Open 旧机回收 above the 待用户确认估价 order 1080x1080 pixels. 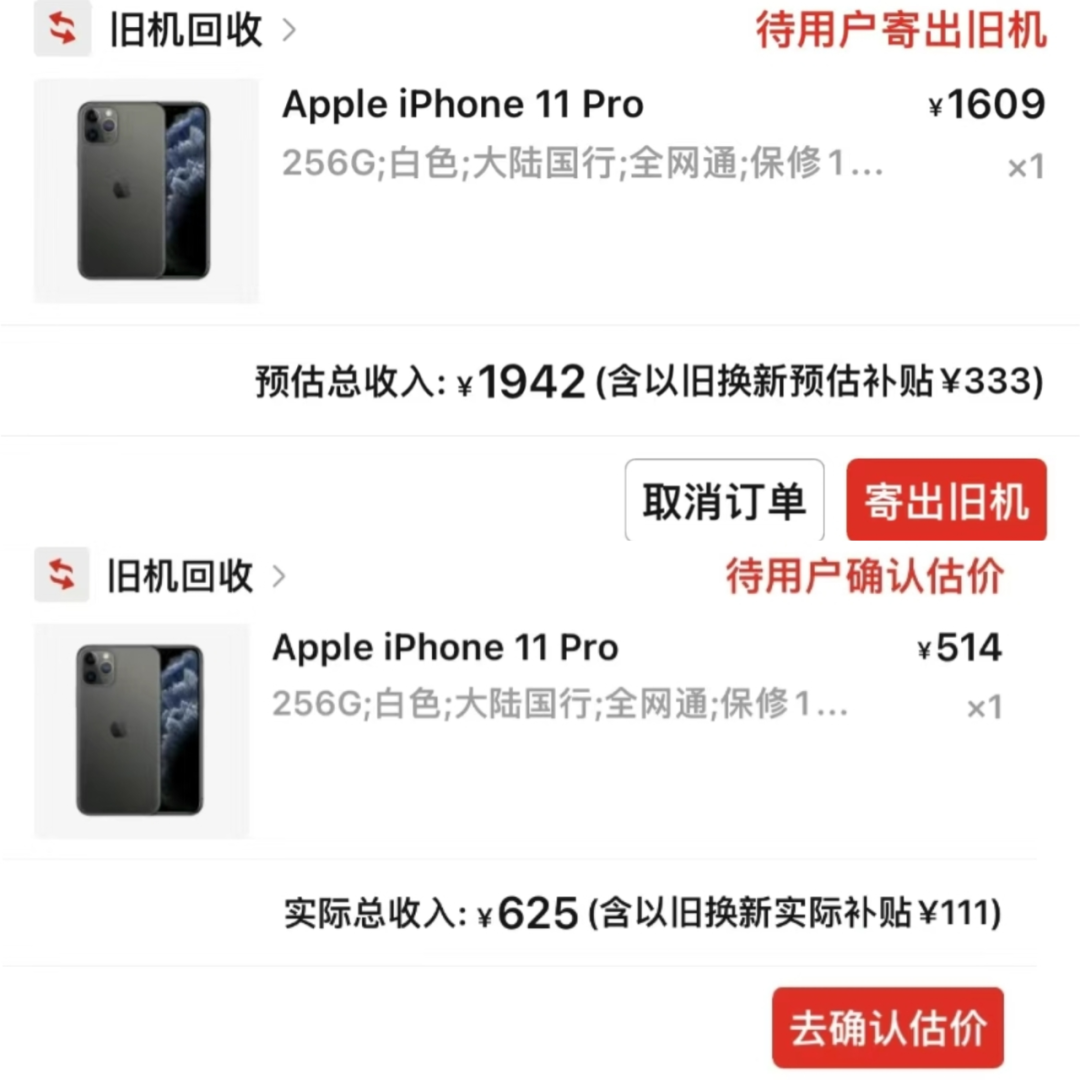[180, 577]
